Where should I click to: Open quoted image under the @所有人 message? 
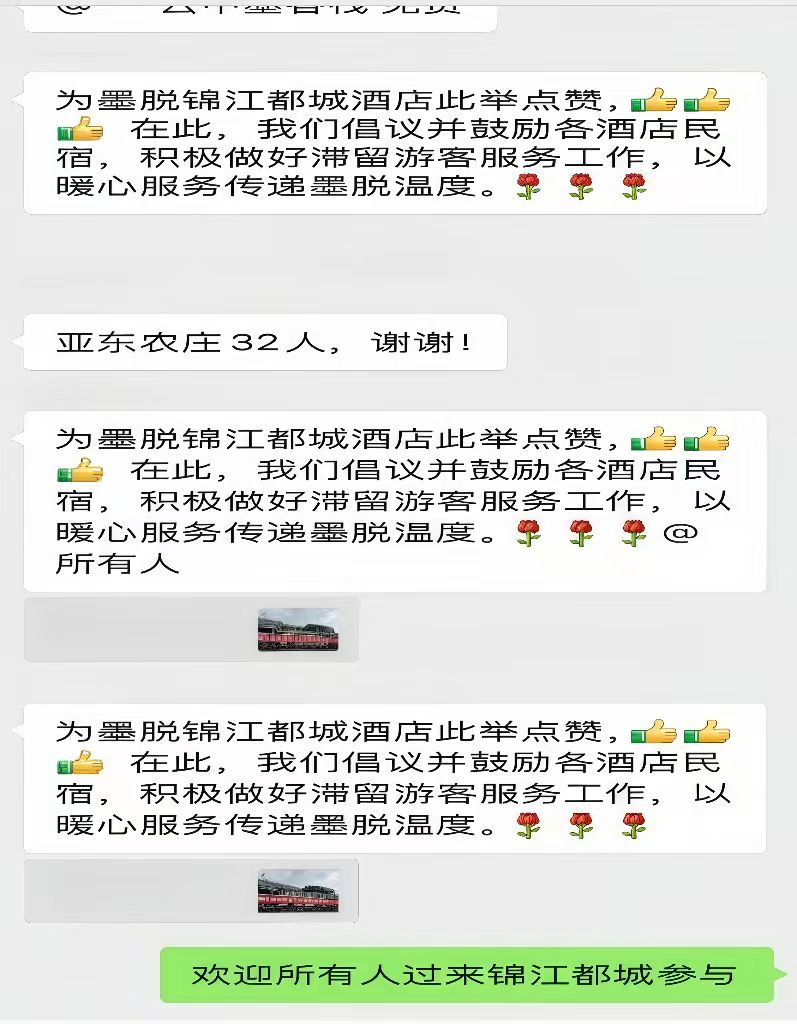[297, 630]
